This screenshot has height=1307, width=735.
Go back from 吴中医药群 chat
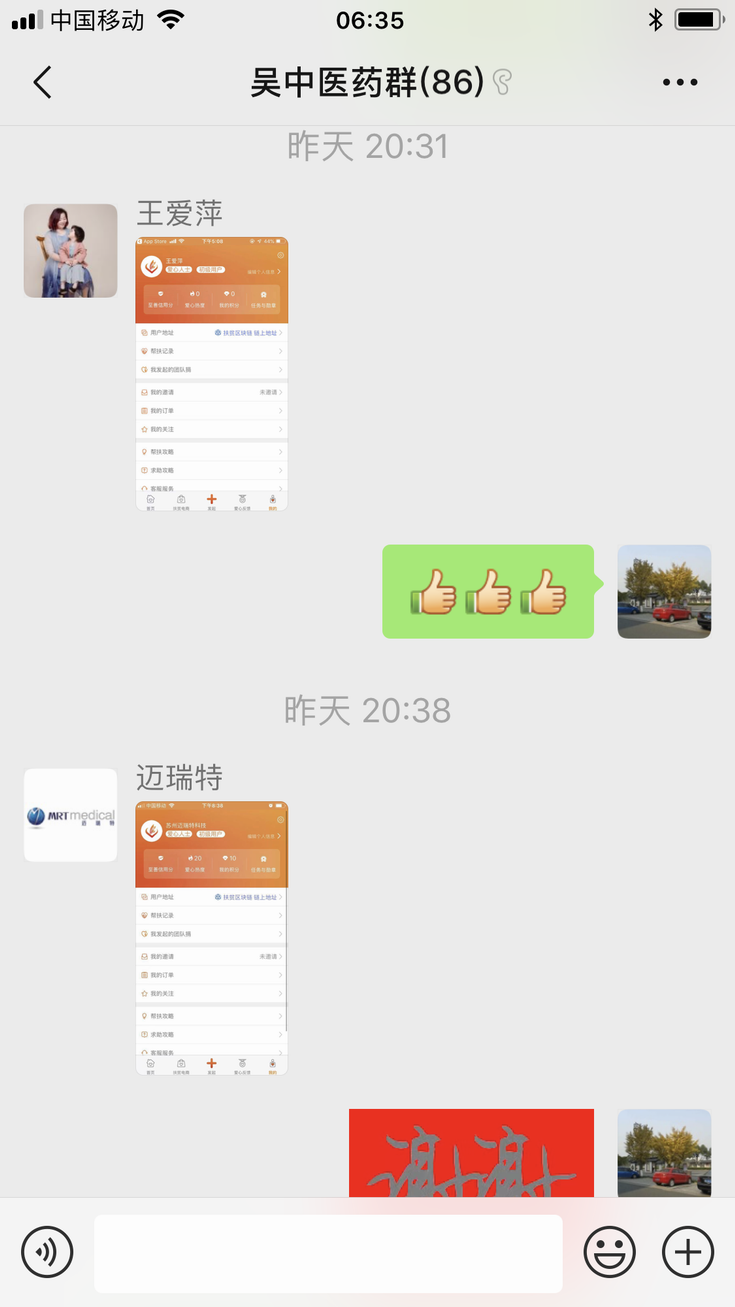click(x=42, y=83)
